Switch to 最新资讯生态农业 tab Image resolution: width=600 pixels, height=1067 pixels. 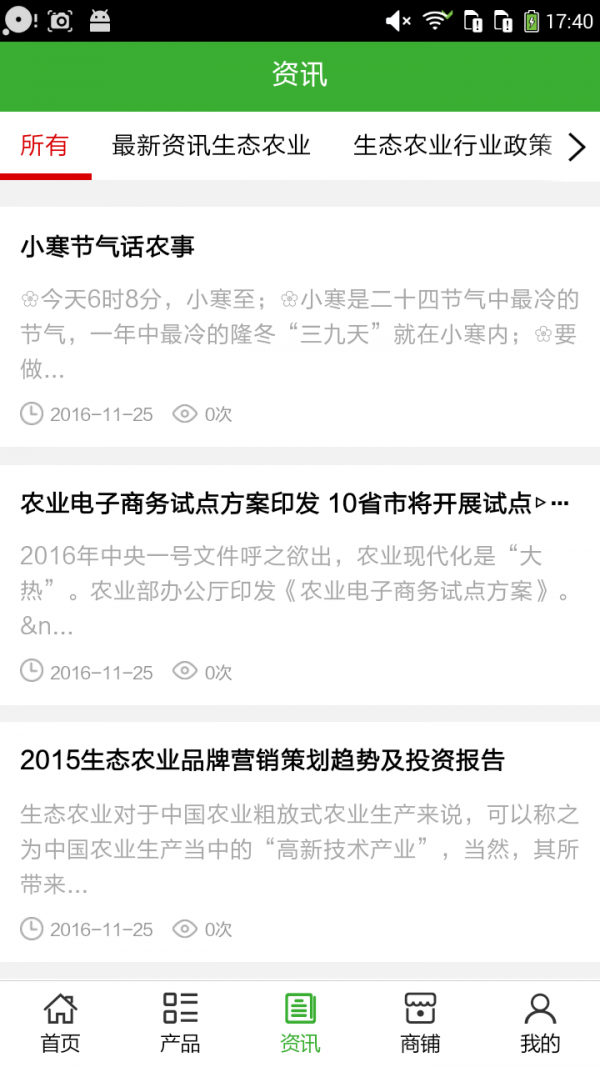[211, 146]
